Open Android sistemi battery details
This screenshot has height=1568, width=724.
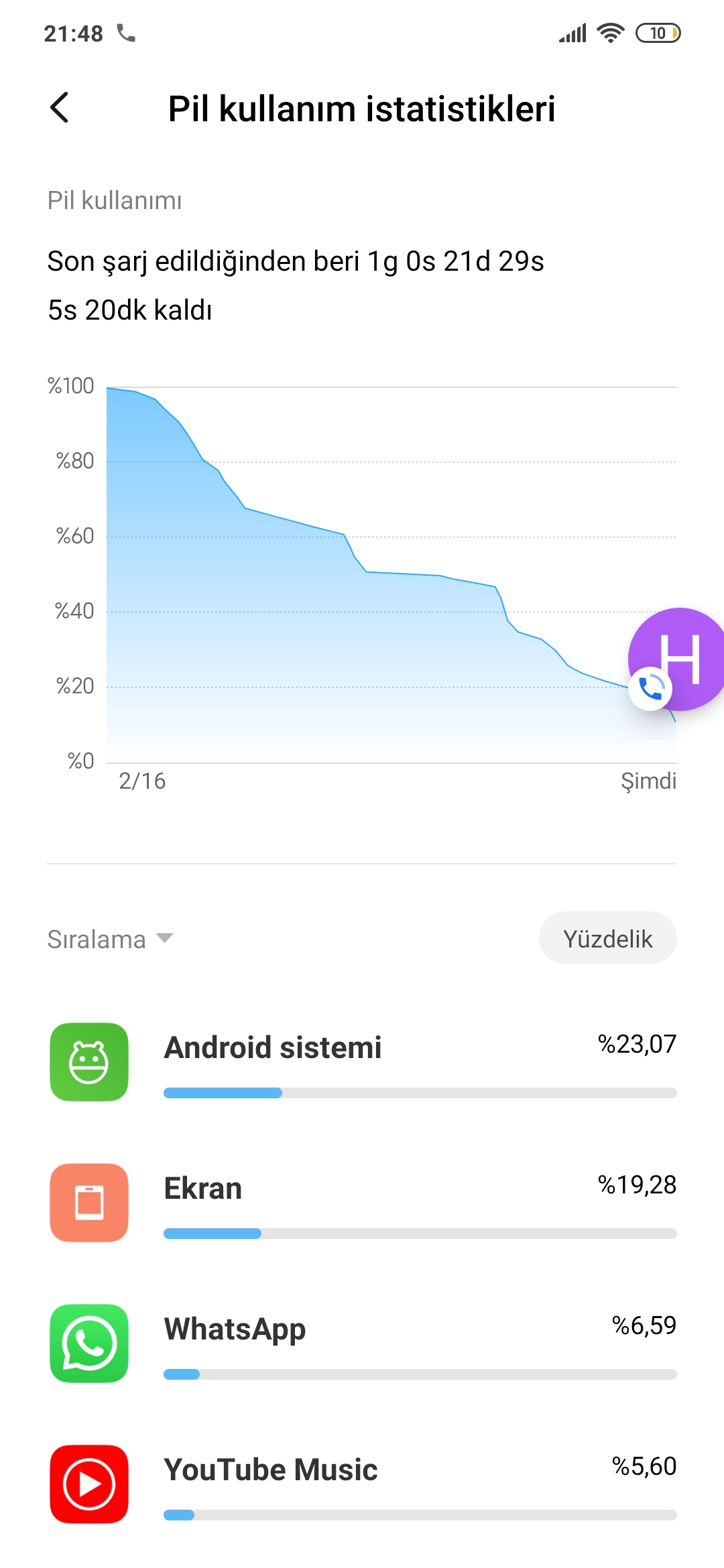point(362,1063)
